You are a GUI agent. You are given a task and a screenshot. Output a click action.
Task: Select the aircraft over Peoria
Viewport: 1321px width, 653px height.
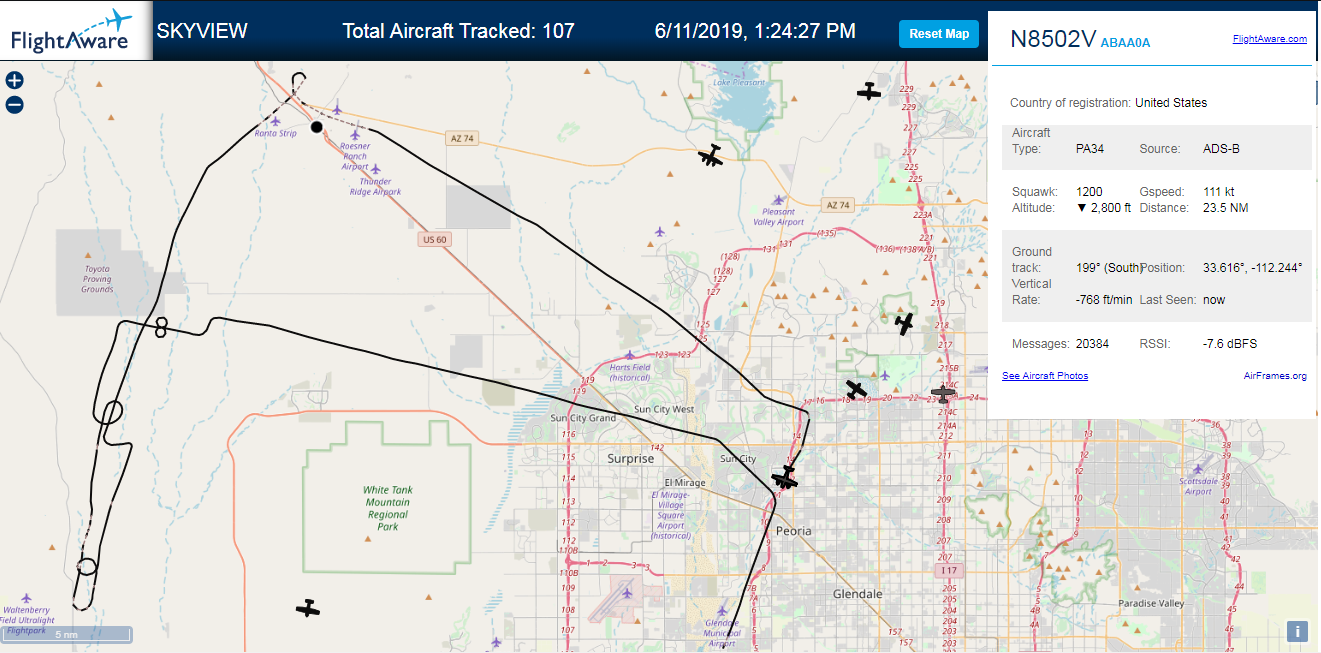pos(785,478)
